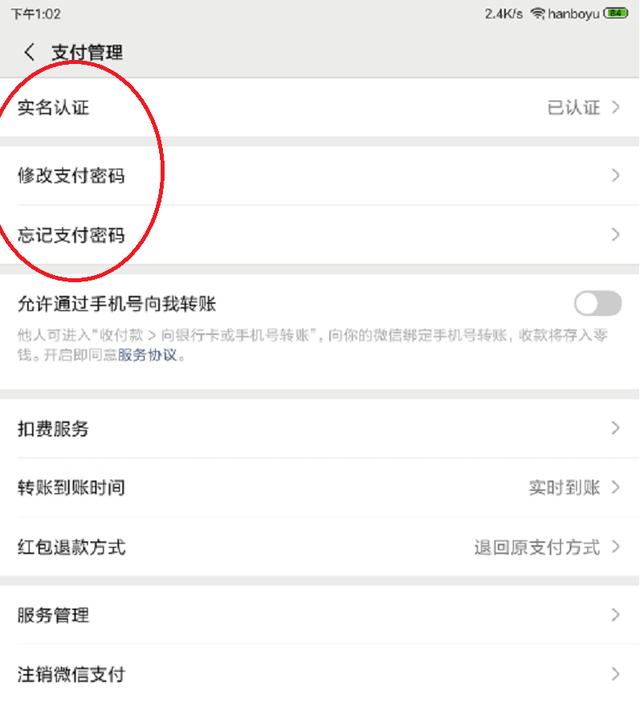Open 实名认证 settings row
The width and height of the screenshot is (640, 702).
[x=320, y=108]
